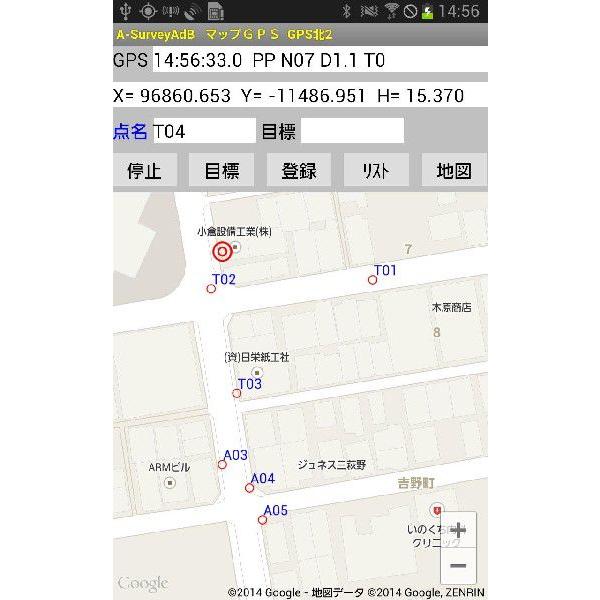
Task: Zoom out on the map
Action: (x=458, y=566)
